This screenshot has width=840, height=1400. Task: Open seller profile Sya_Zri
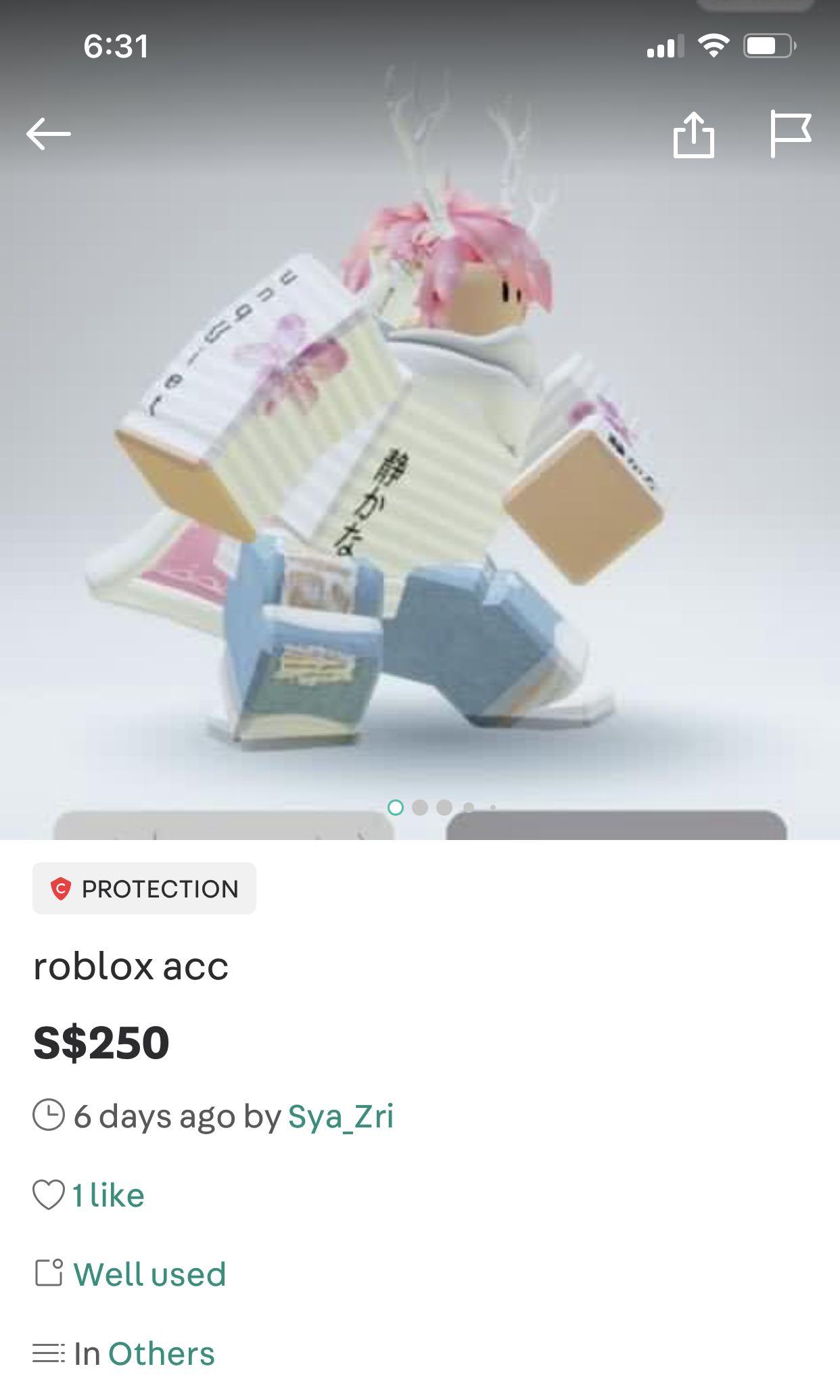coord(341,1117)
